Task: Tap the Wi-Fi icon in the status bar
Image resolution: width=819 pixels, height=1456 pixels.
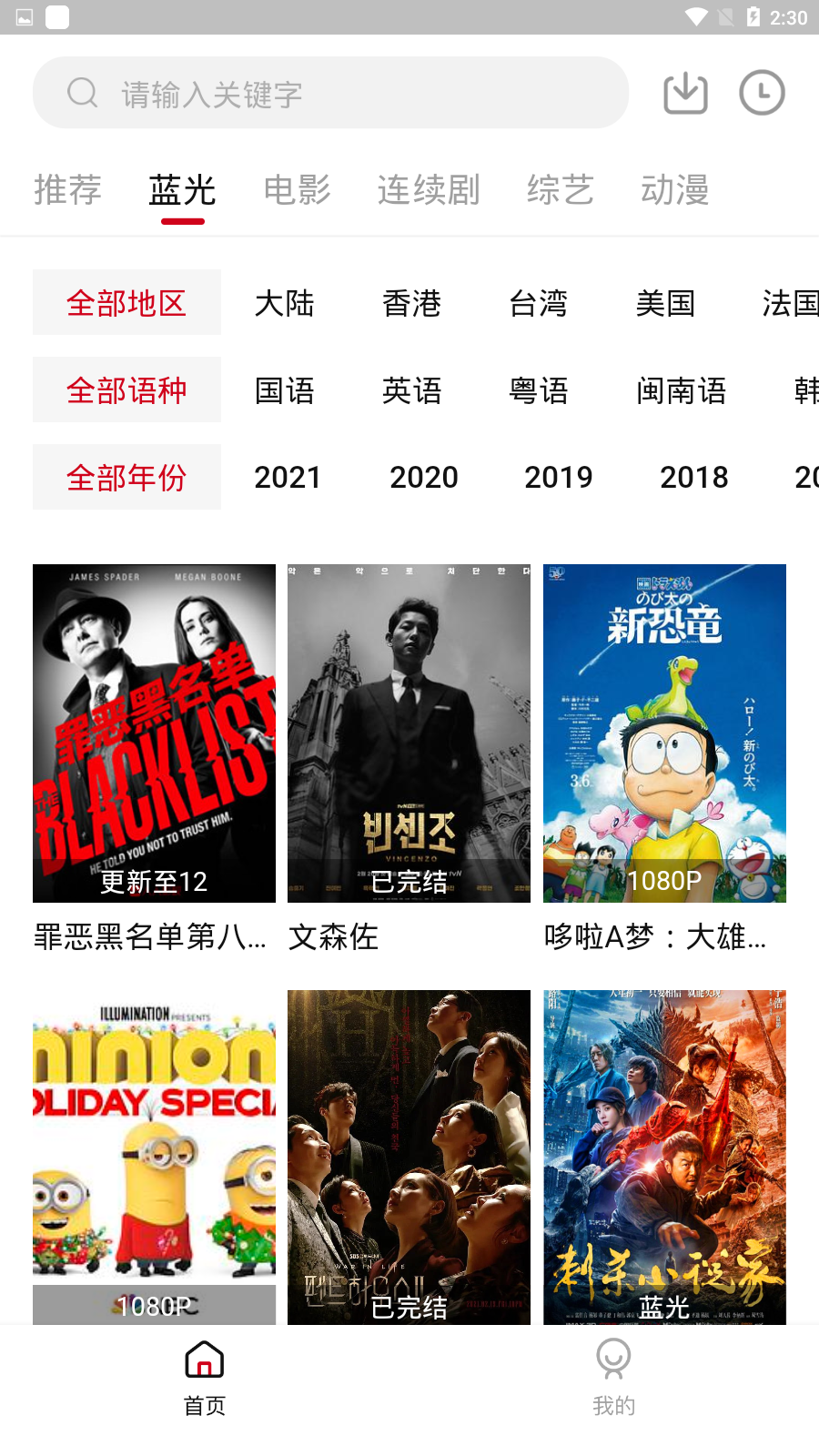Action: coord(697,15)
